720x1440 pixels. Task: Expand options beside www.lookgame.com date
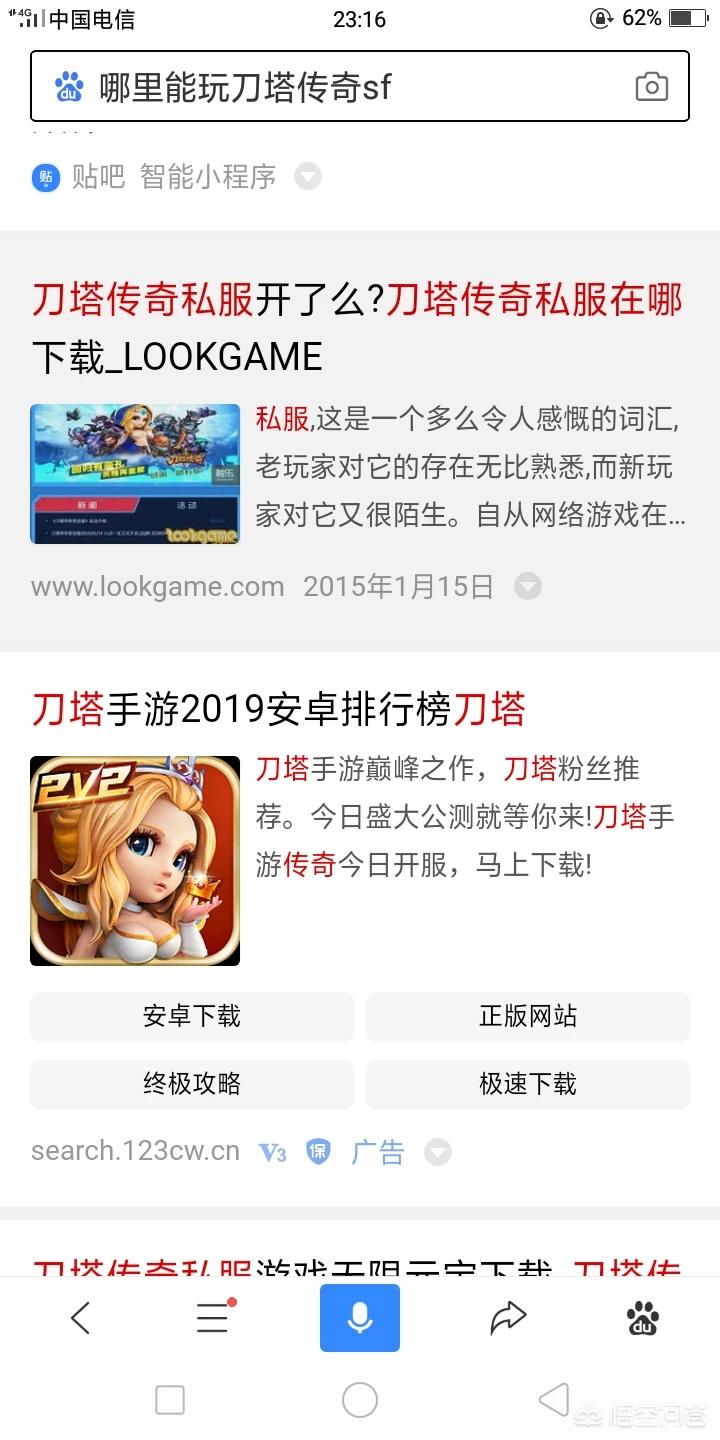(x=528, y=586)
